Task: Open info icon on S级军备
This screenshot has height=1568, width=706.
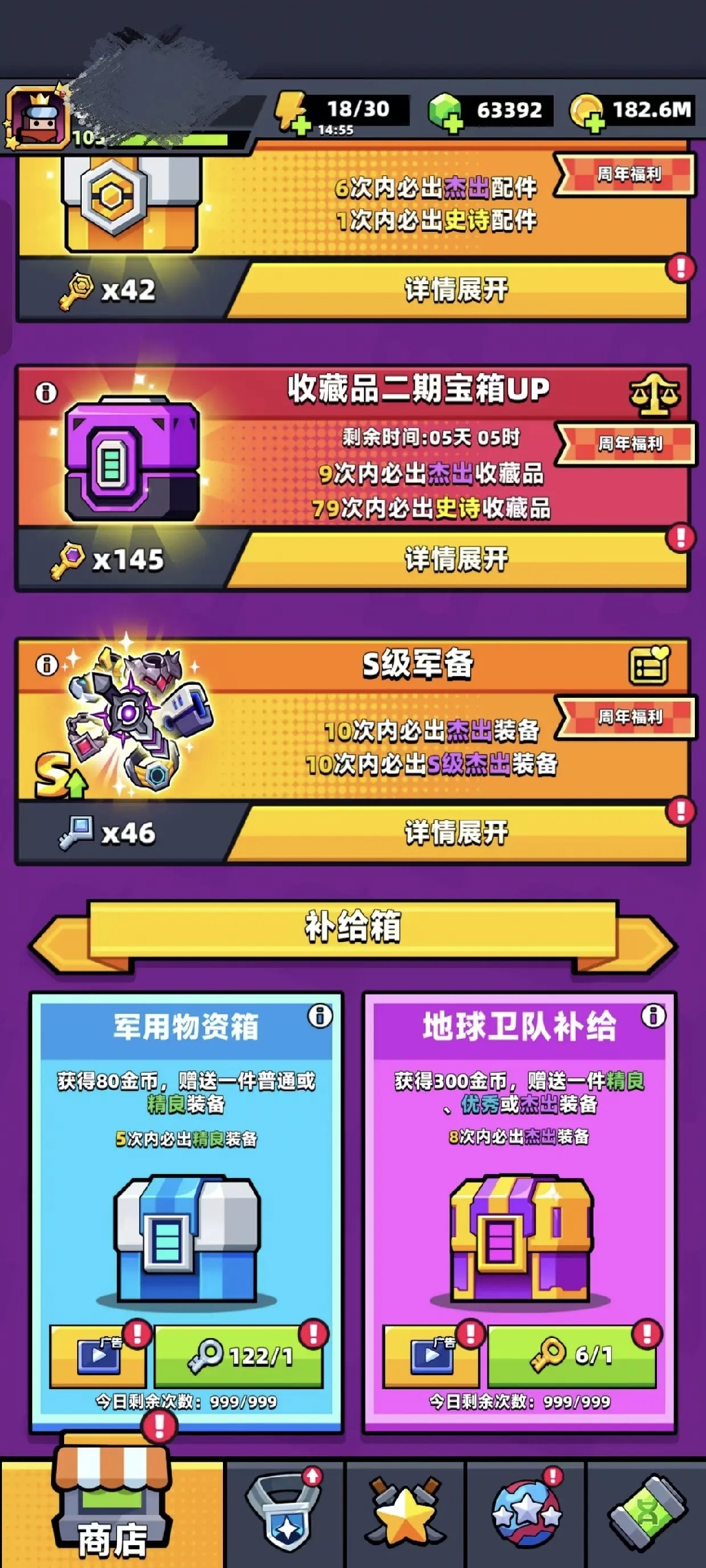Action: click(46, 665)
